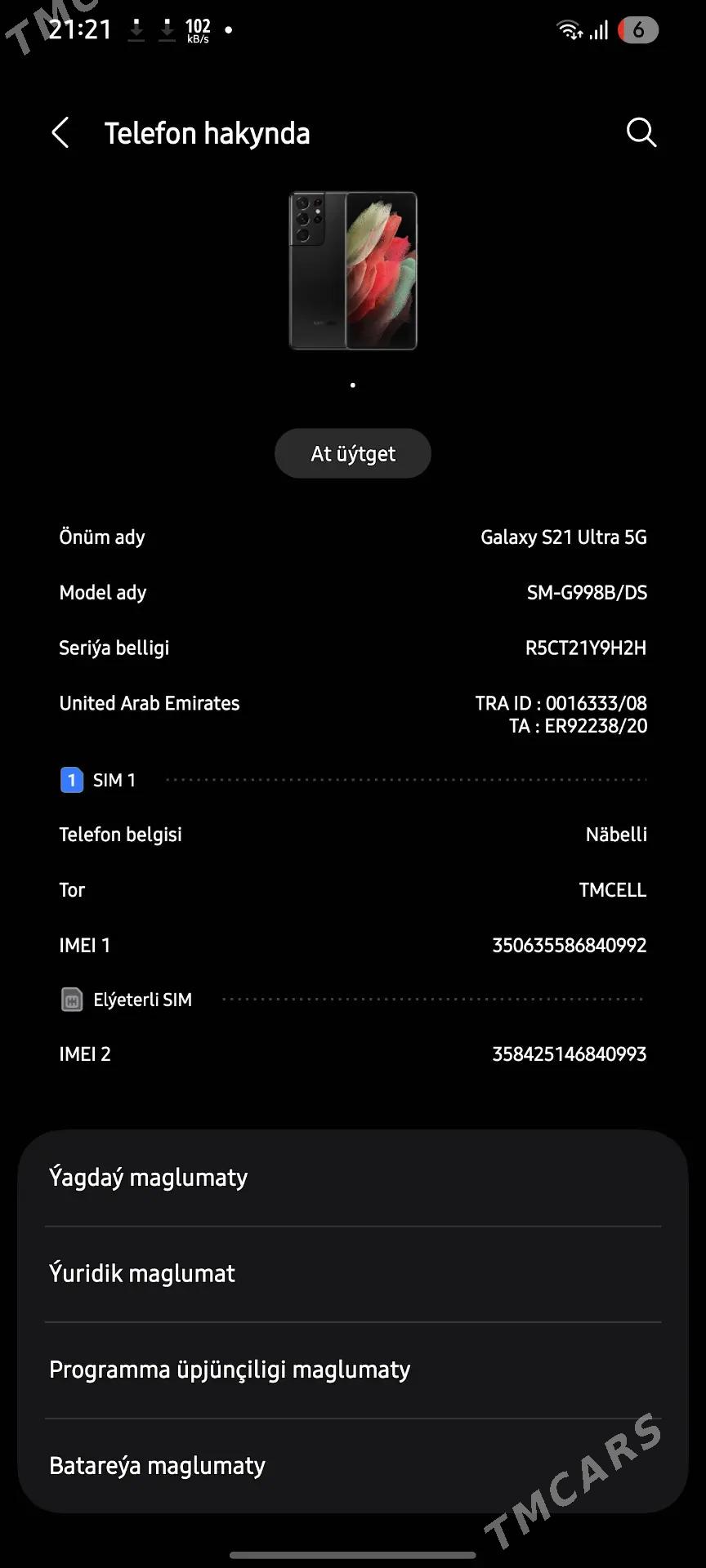Open the search magnifier icon

[641, 132]
